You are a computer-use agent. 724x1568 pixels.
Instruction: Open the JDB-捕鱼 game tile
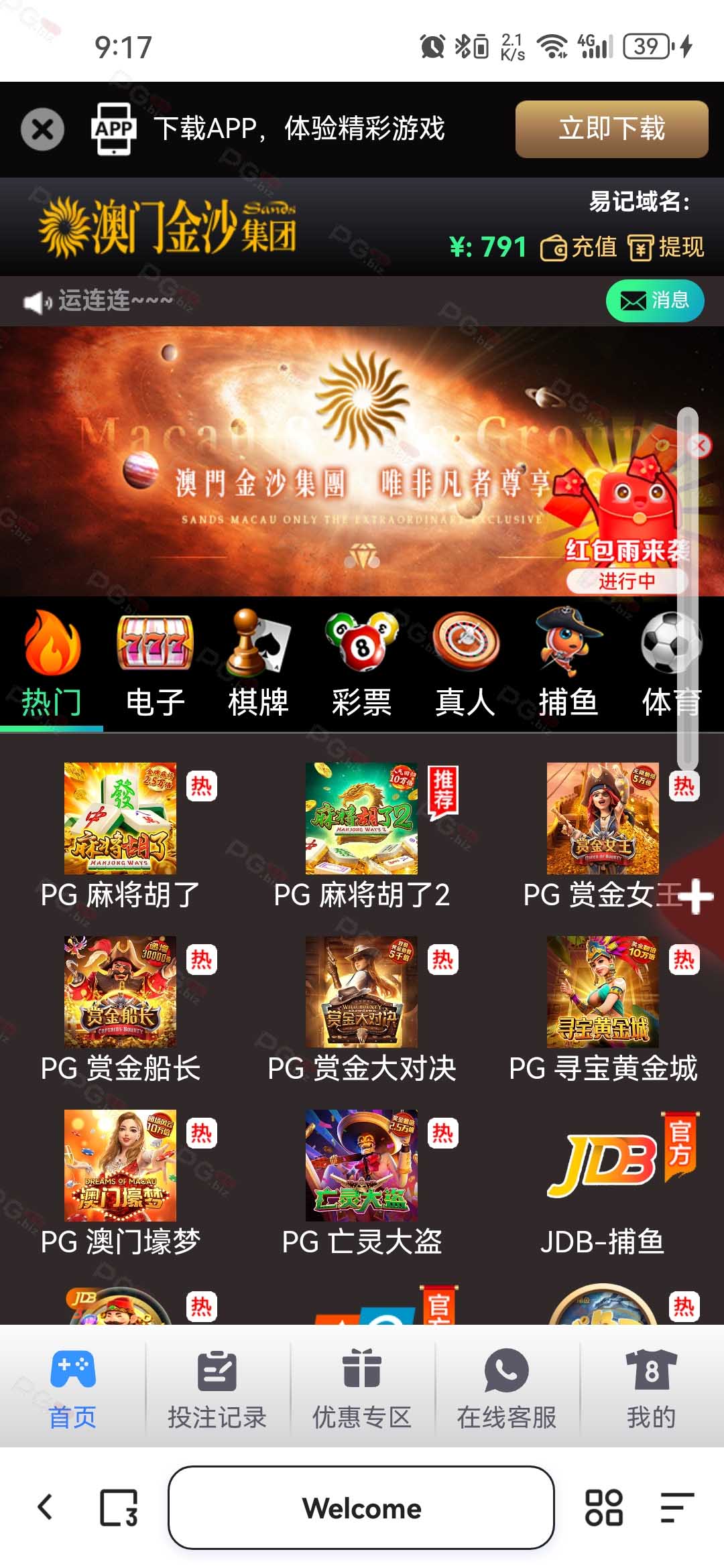tap(603, 1183)
